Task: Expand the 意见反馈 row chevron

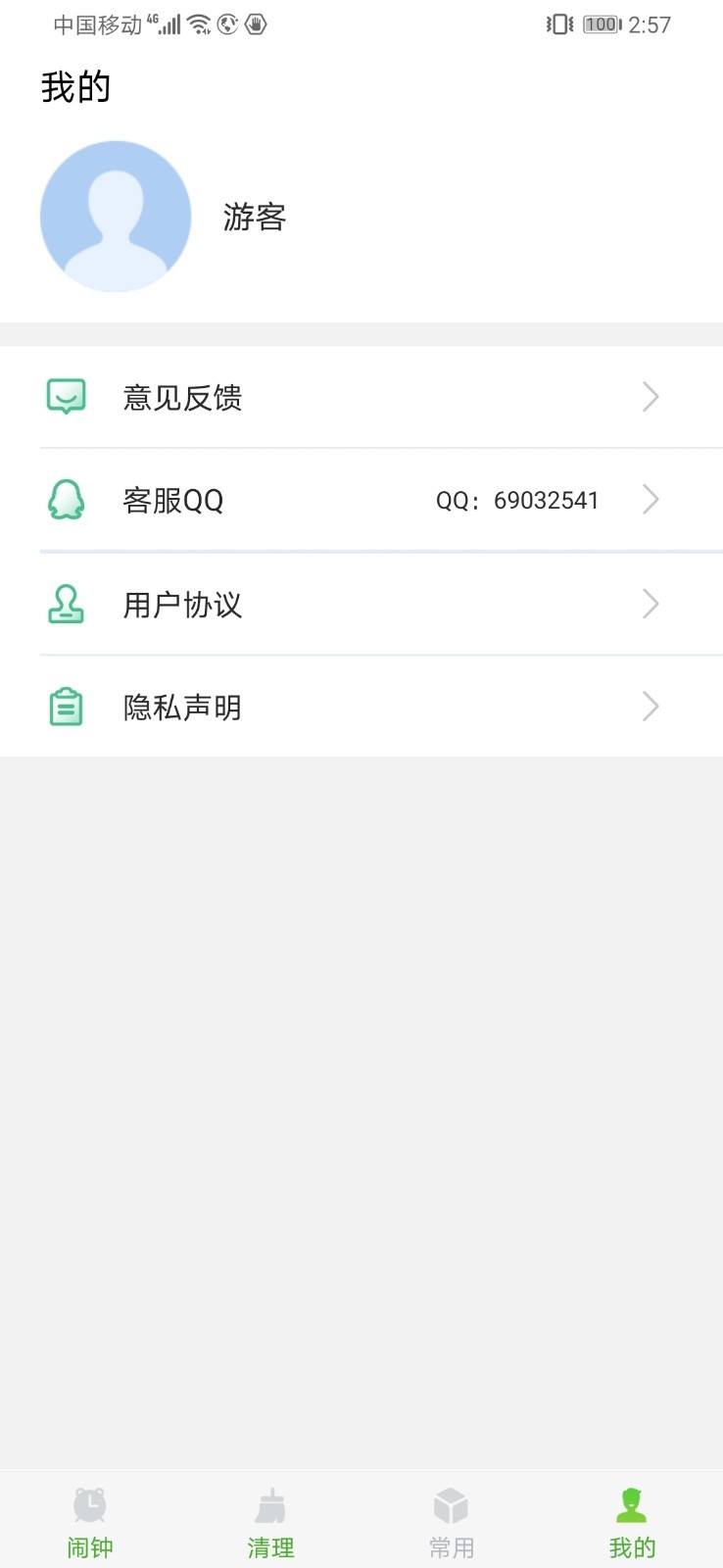Action: point(650,396)
